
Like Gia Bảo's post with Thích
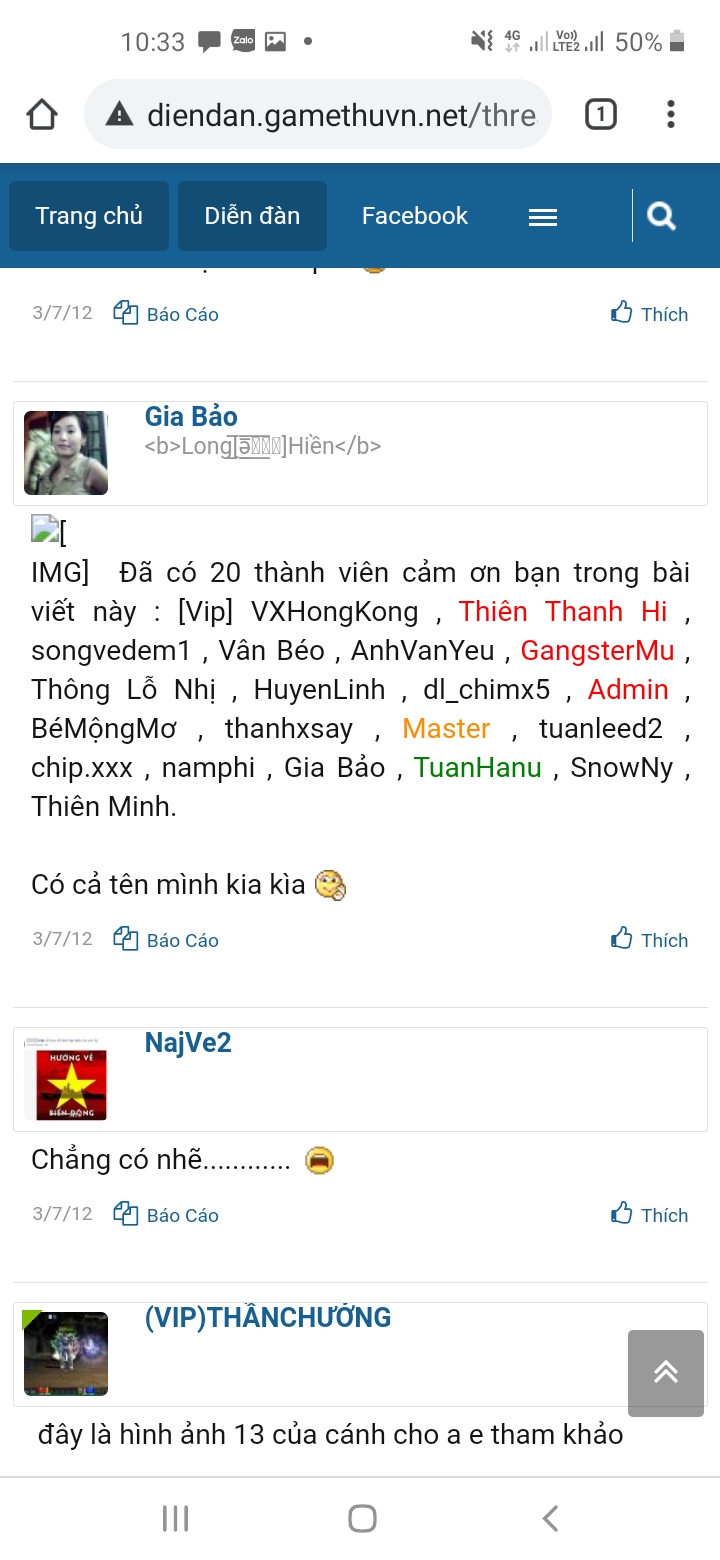tap(650, 940)
